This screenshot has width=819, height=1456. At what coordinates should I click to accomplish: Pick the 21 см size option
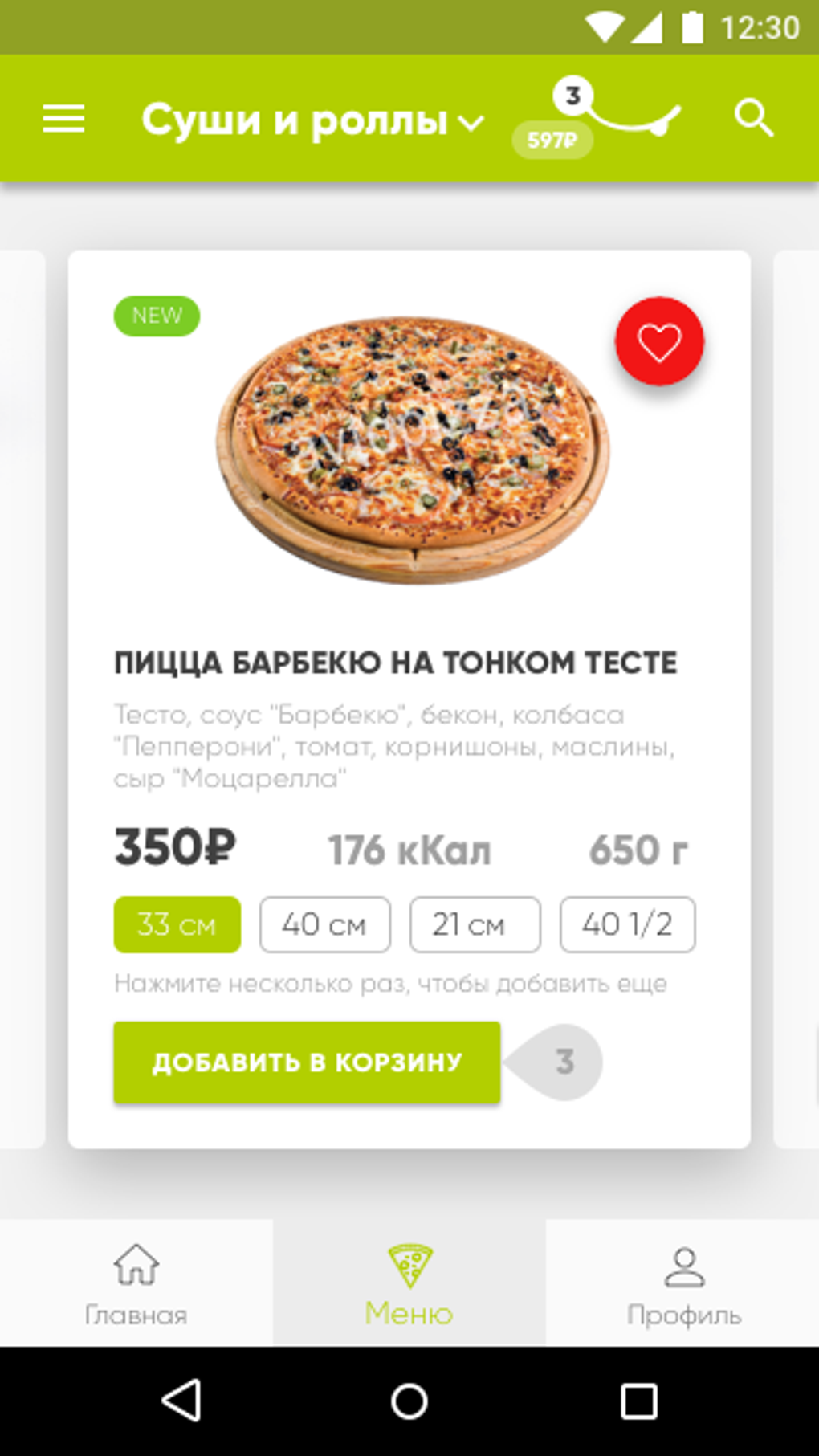(475, 924)
